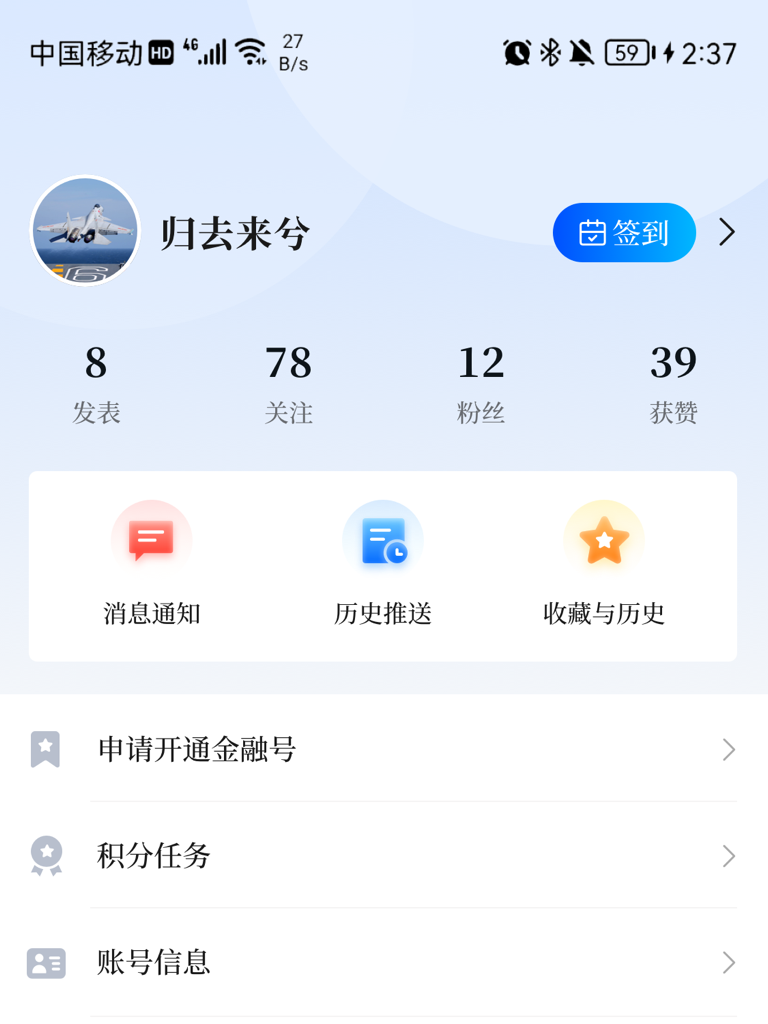Click the Bluetooth status icon
Image resolution: width=768 pixels, height=1024 pixels.
[551, 53]
